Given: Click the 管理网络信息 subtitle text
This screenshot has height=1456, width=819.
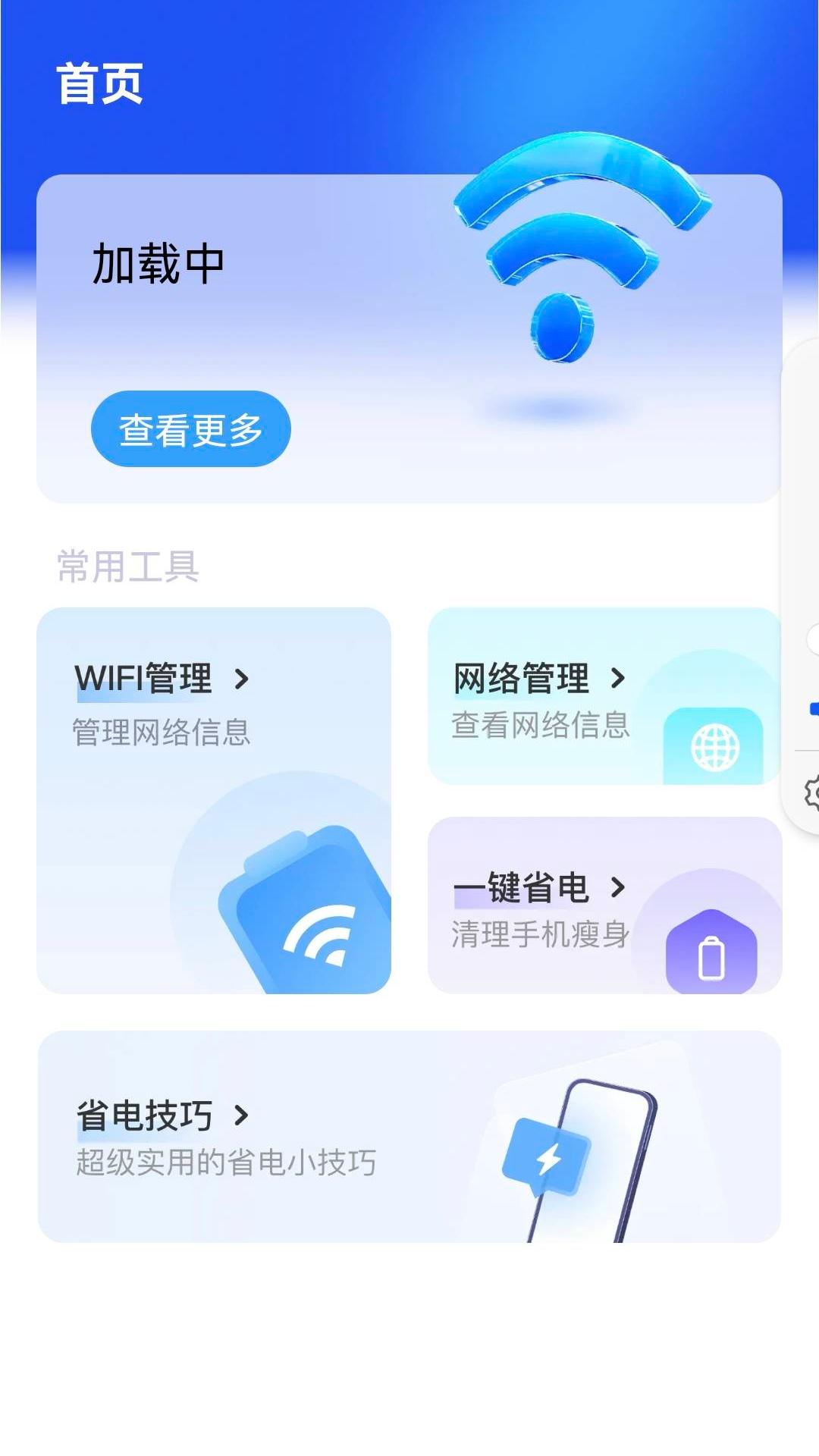Looking at the screenshot, I should click(x=162, y=730).
